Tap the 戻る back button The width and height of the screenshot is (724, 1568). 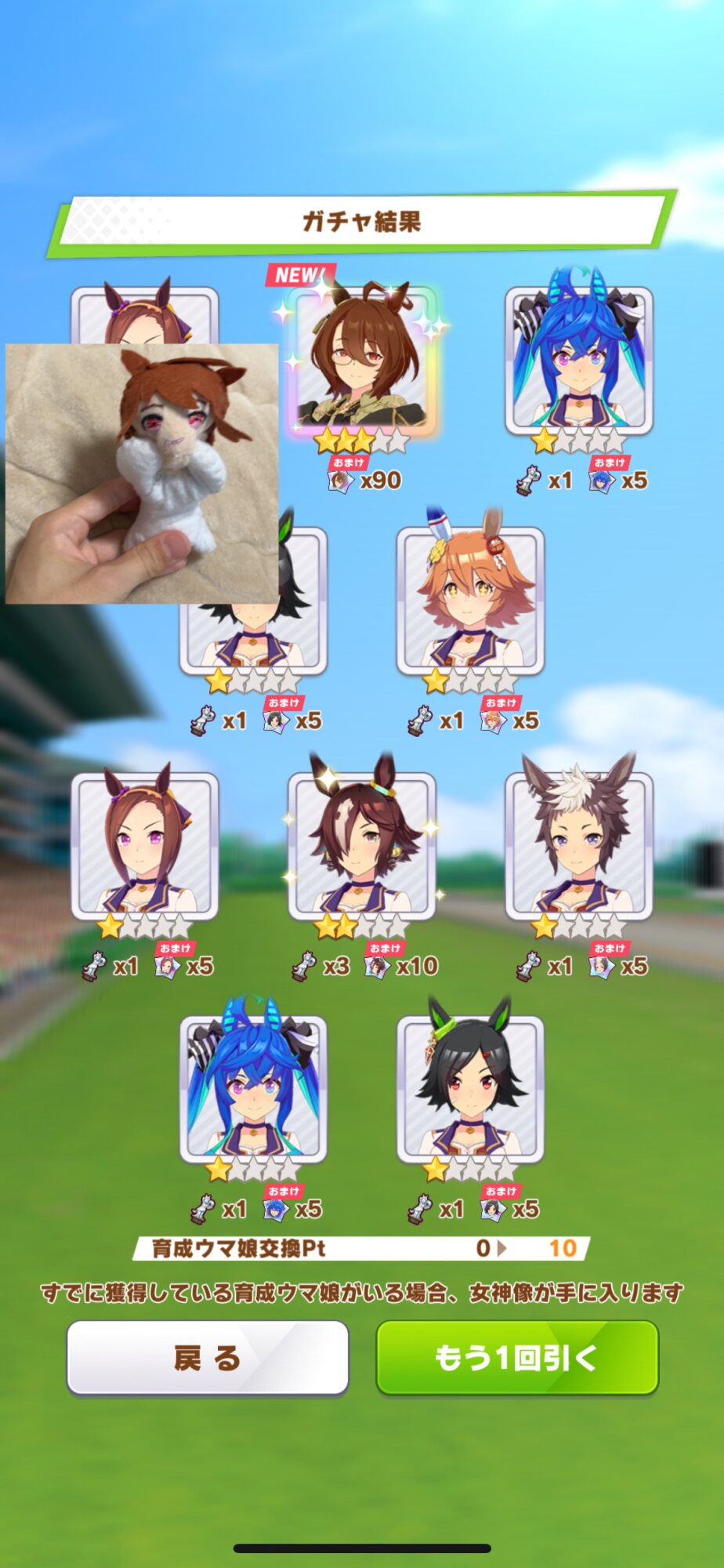pyautogui.click(x=208, y=1357)
